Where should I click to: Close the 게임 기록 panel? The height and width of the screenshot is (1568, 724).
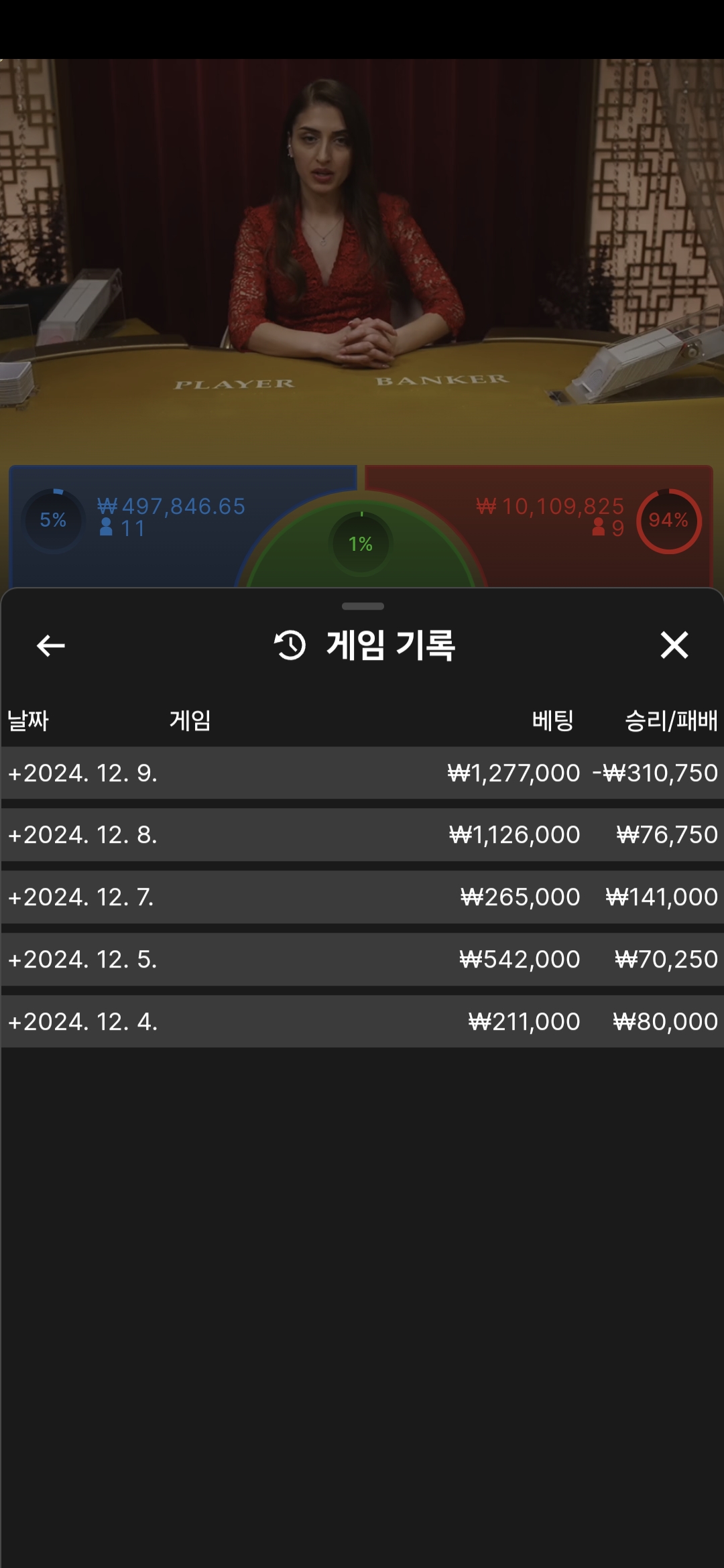click(x=674, y=645)
